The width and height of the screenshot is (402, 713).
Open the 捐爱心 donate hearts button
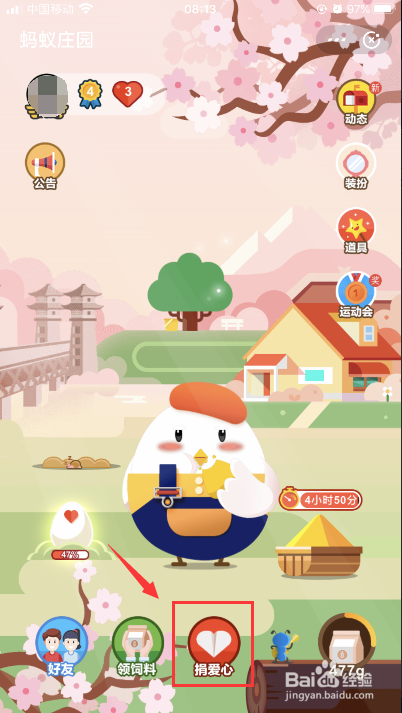pos(214,646)
